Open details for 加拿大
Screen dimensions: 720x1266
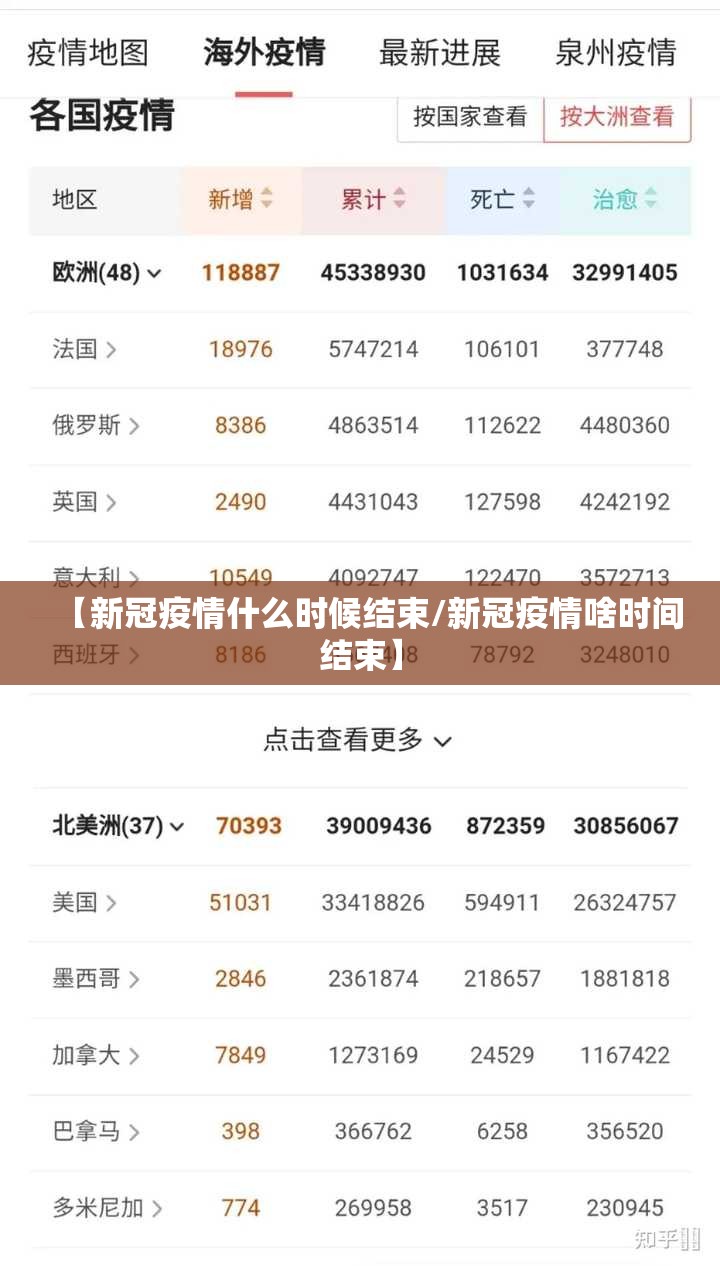tap(96, 1055)
